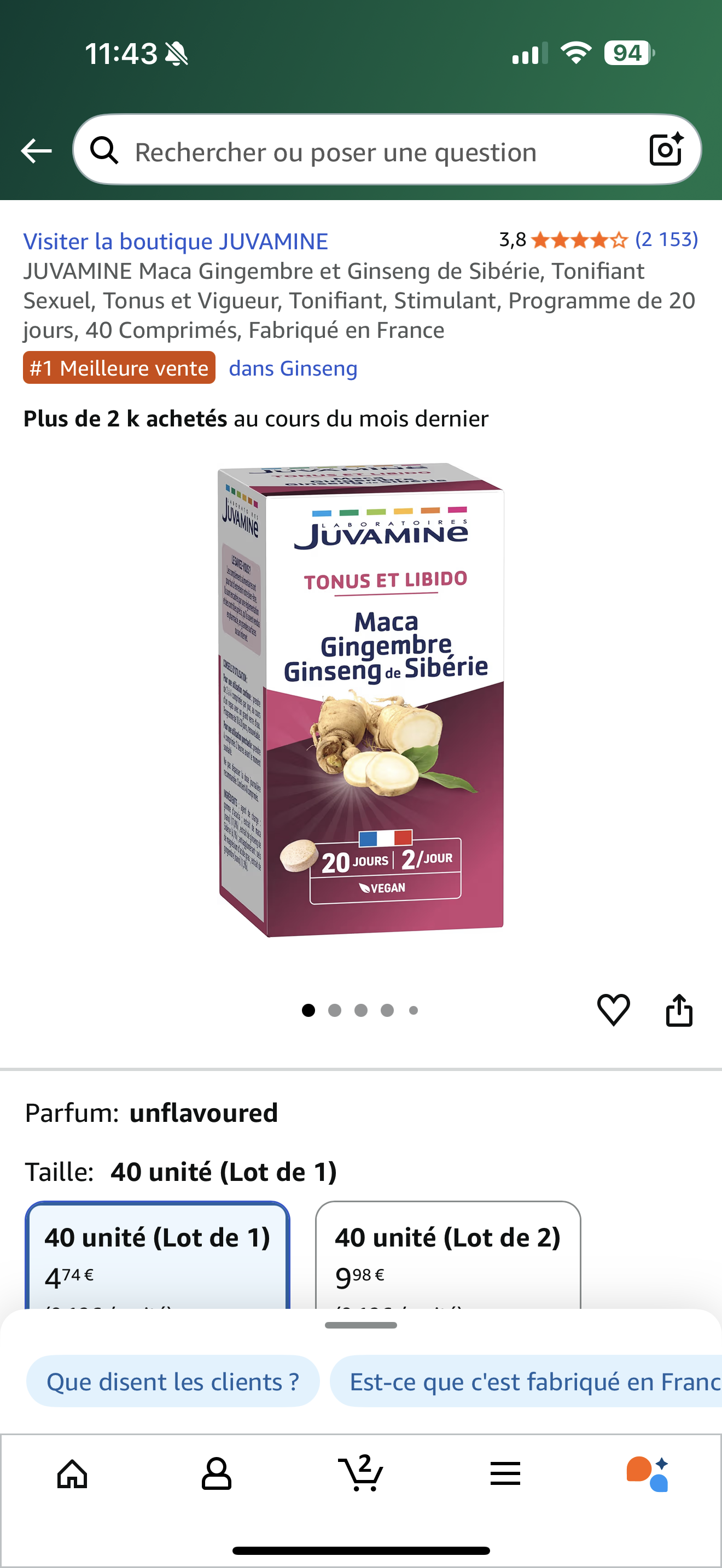Viewport: 722px width, 1568px height.
Task: Launch the AI shopping assistant
Action: click(648, 1473)
